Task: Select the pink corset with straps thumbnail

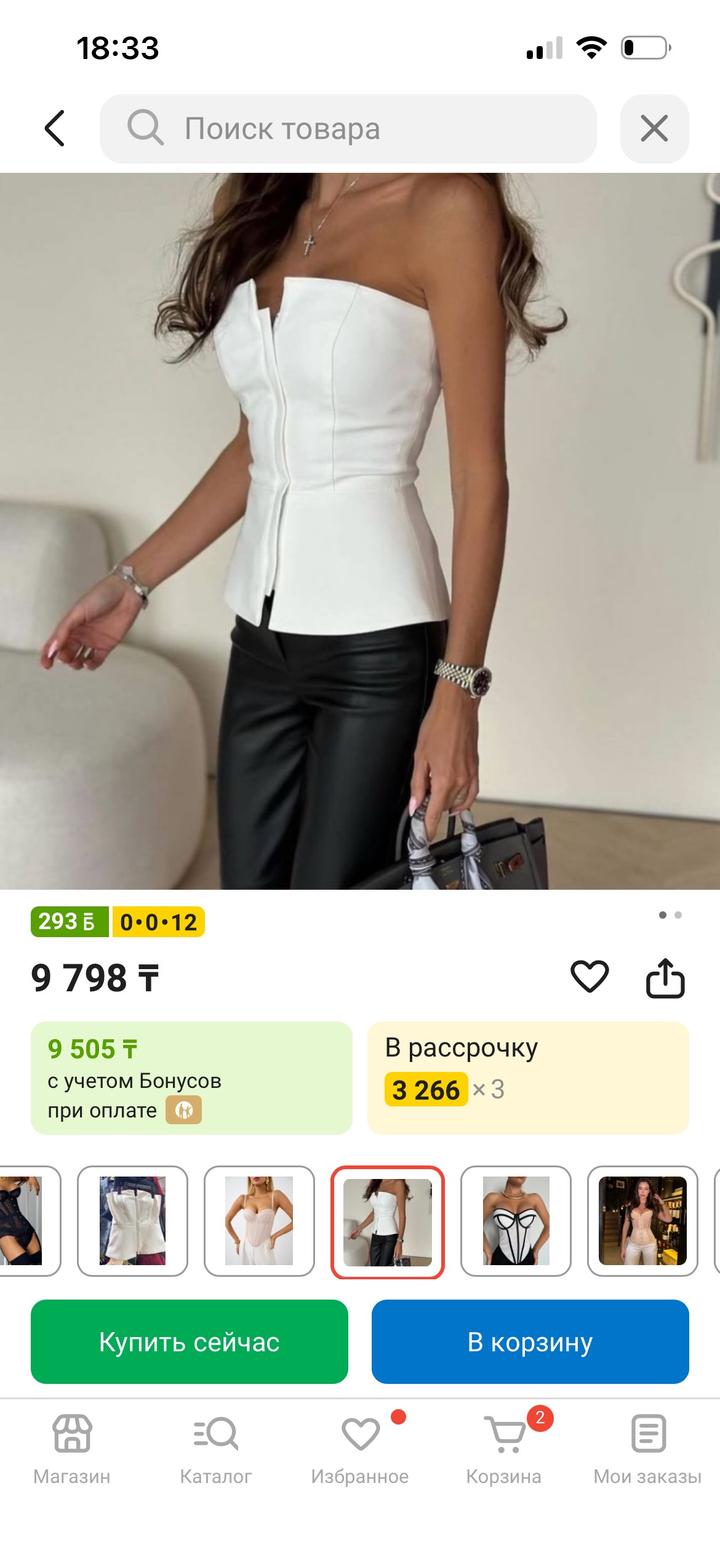Action: [259, 1221]
